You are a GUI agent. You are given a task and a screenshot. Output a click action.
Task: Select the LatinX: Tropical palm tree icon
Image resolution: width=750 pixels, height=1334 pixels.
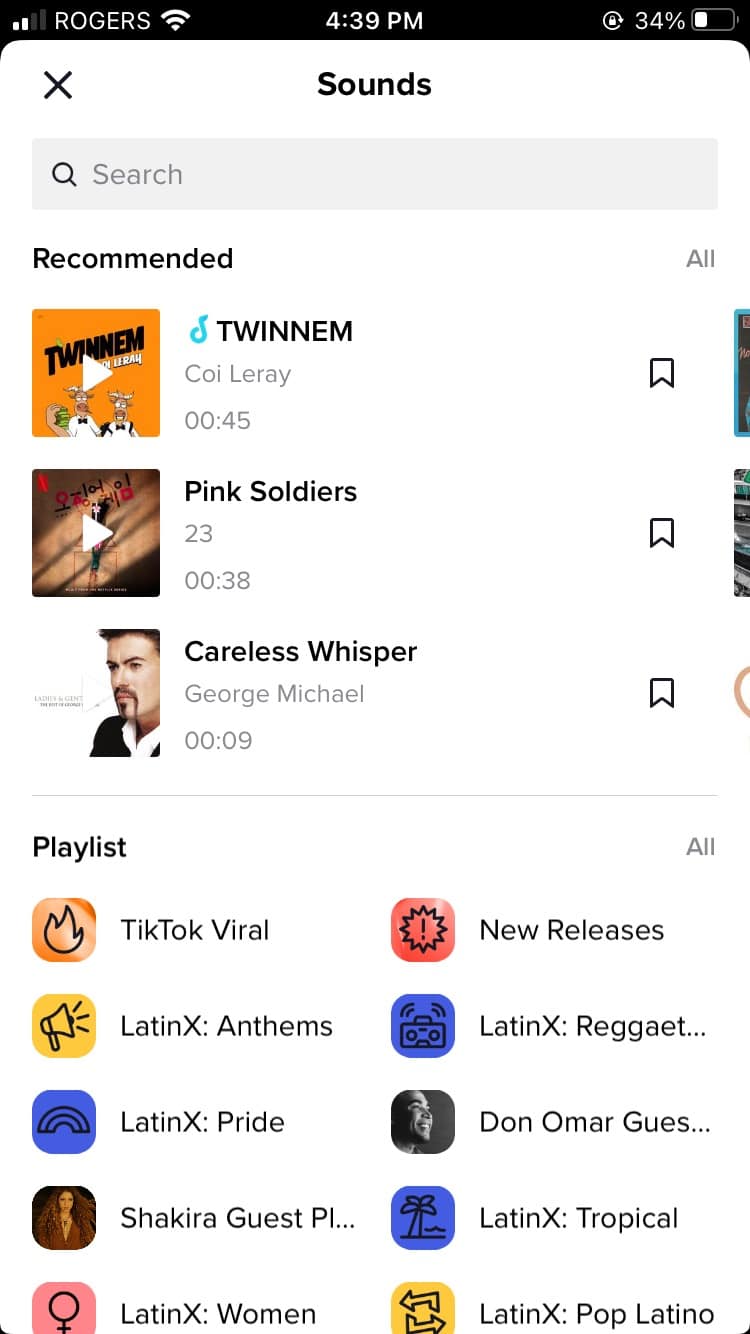point(422,1218)
